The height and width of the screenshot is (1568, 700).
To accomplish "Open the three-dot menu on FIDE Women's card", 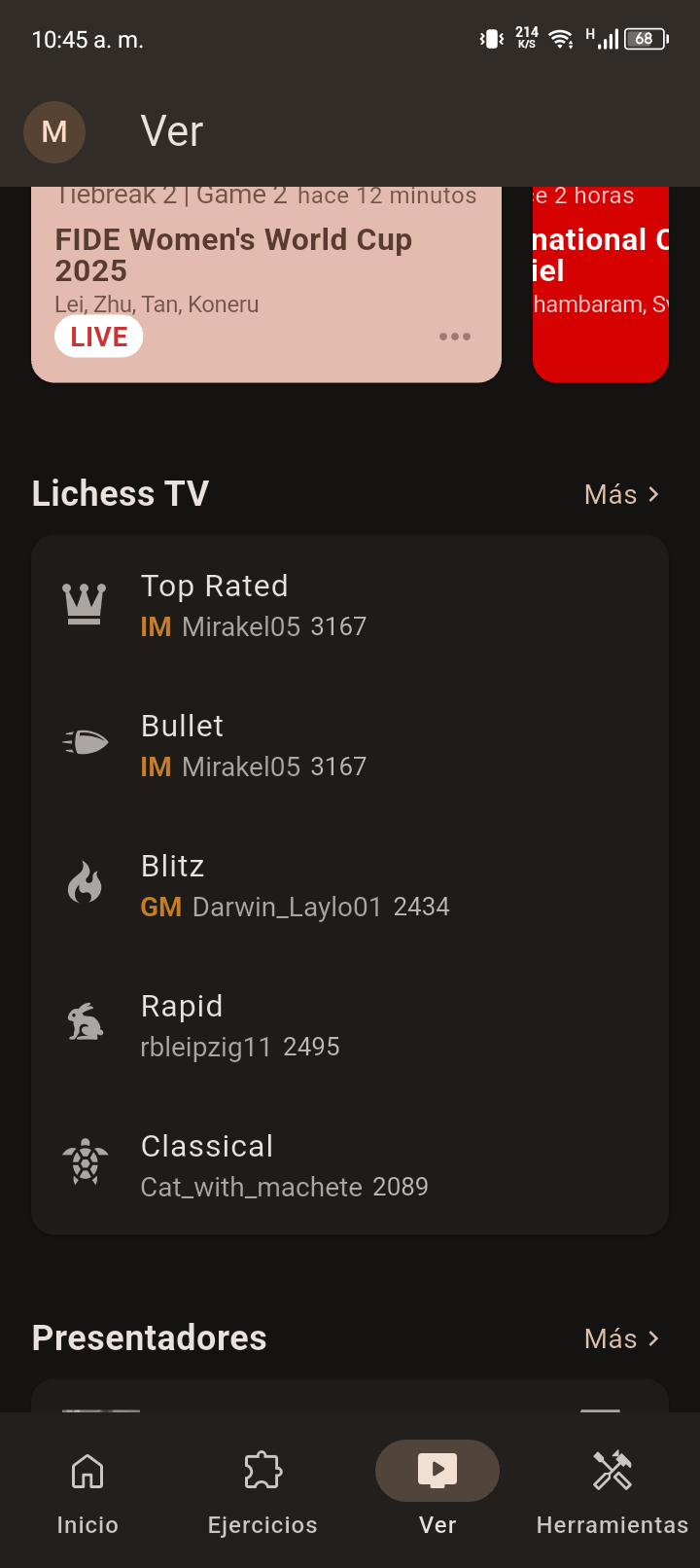I will [455, 337].
